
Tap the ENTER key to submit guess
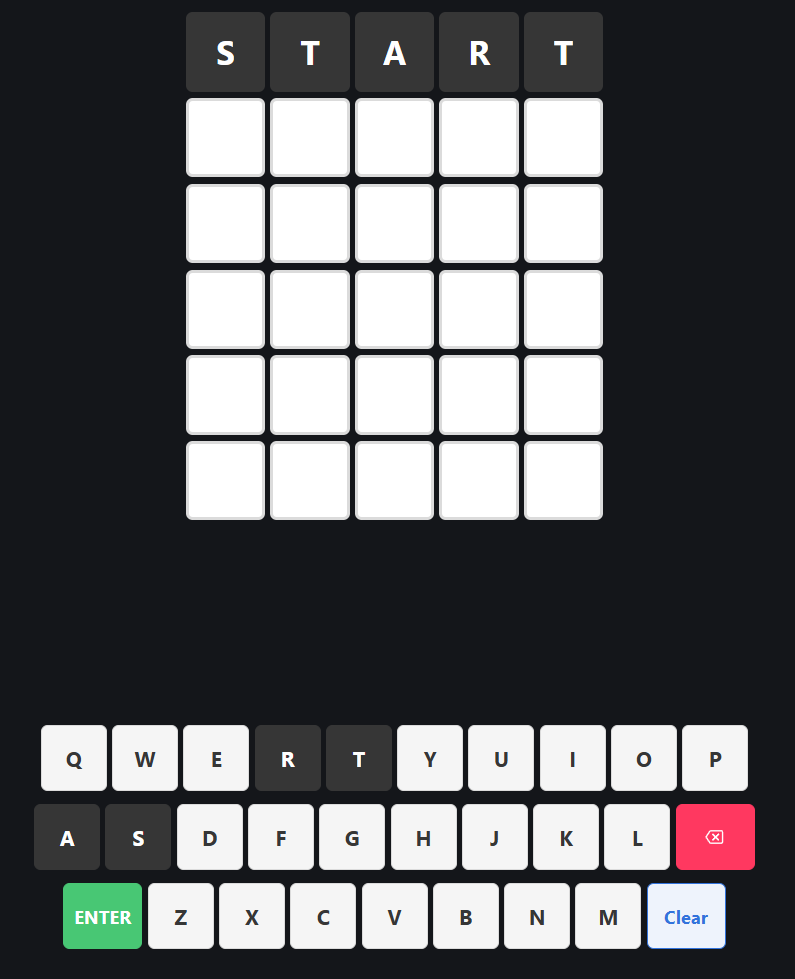[x=102, y=916]
